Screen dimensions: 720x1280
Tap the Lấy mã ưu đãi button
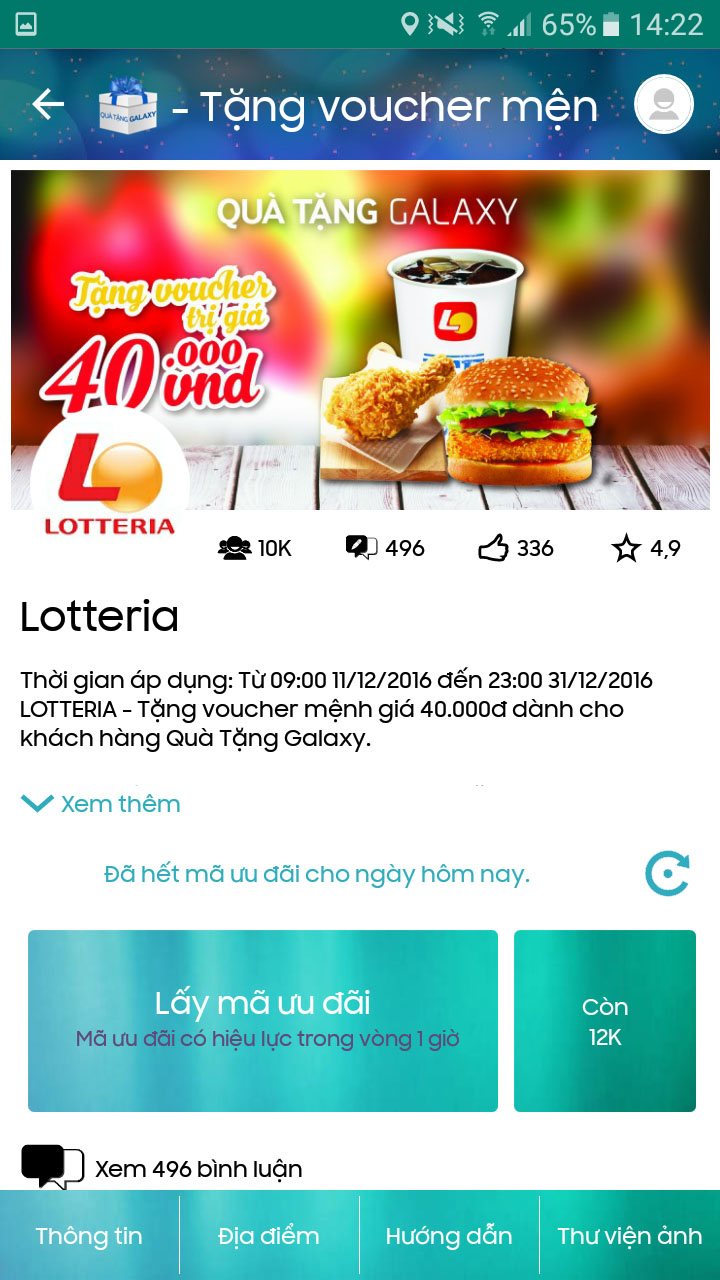tap(263, 1020)
